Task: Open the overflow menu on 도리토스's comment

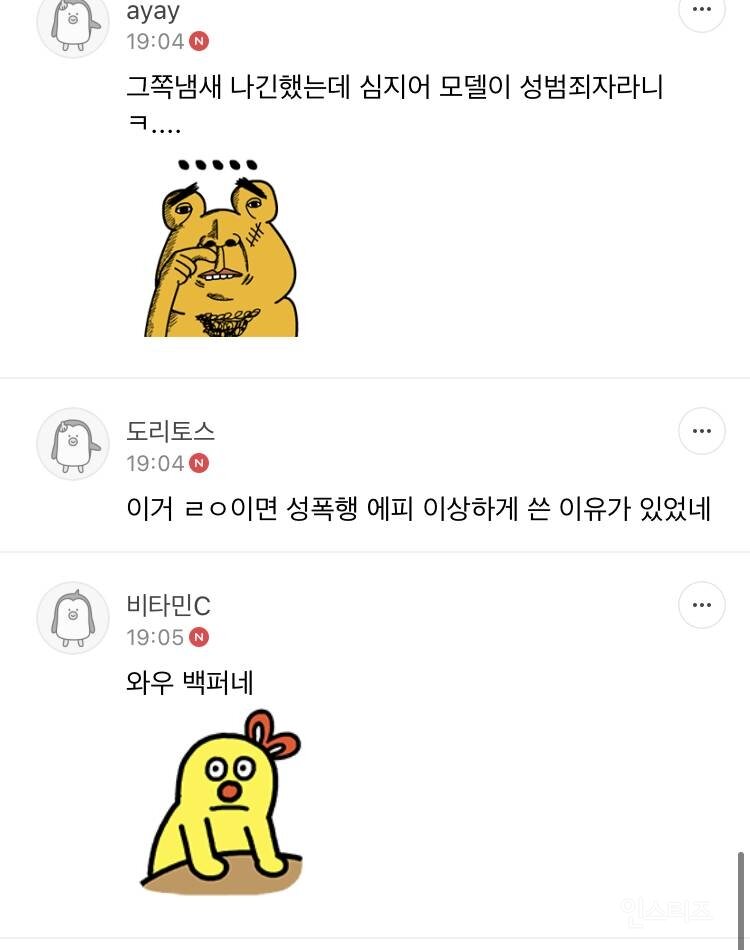Action: point(701,432)
